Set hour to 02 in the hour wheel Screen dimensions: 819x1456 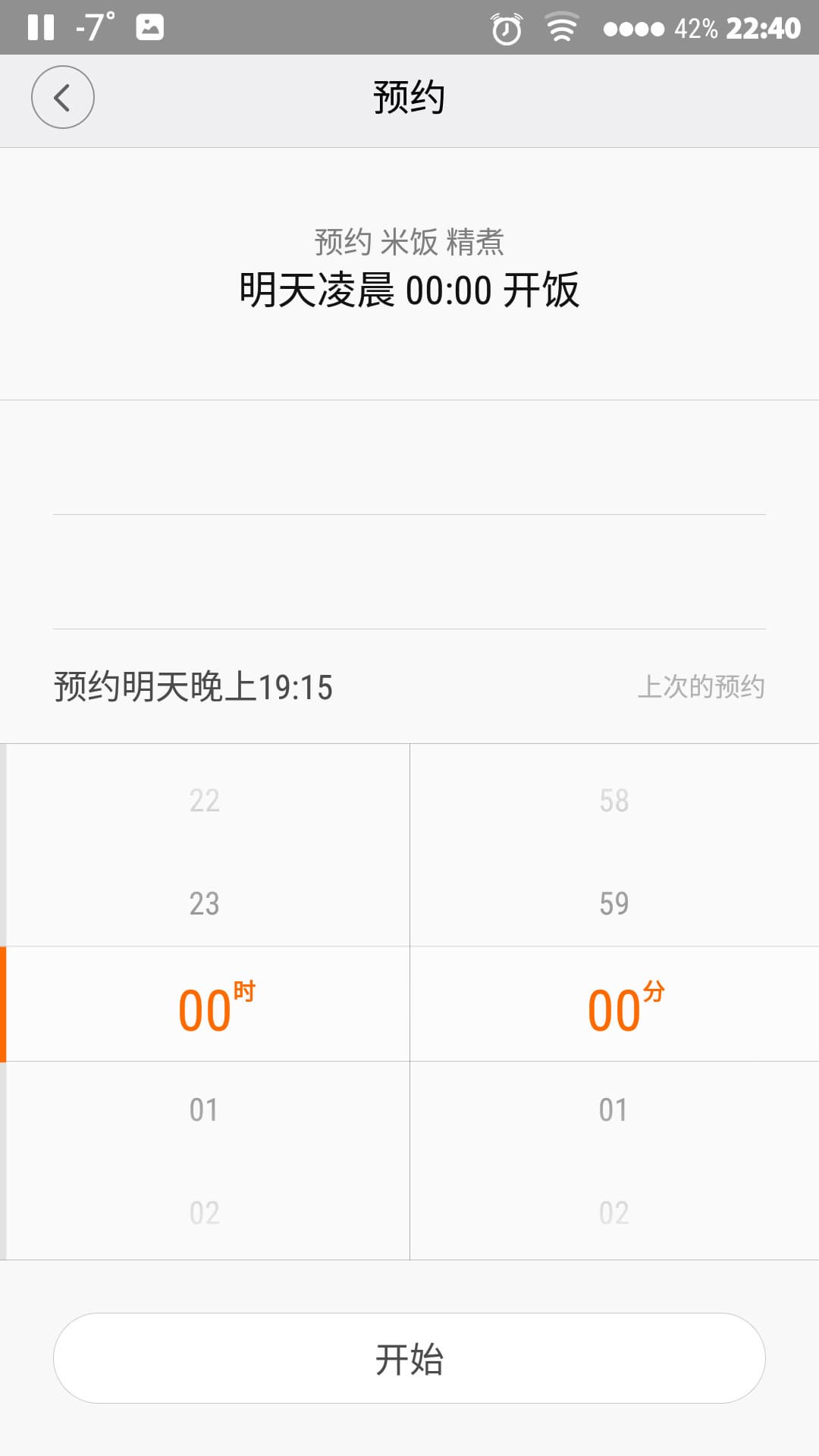pos(204,1213)
